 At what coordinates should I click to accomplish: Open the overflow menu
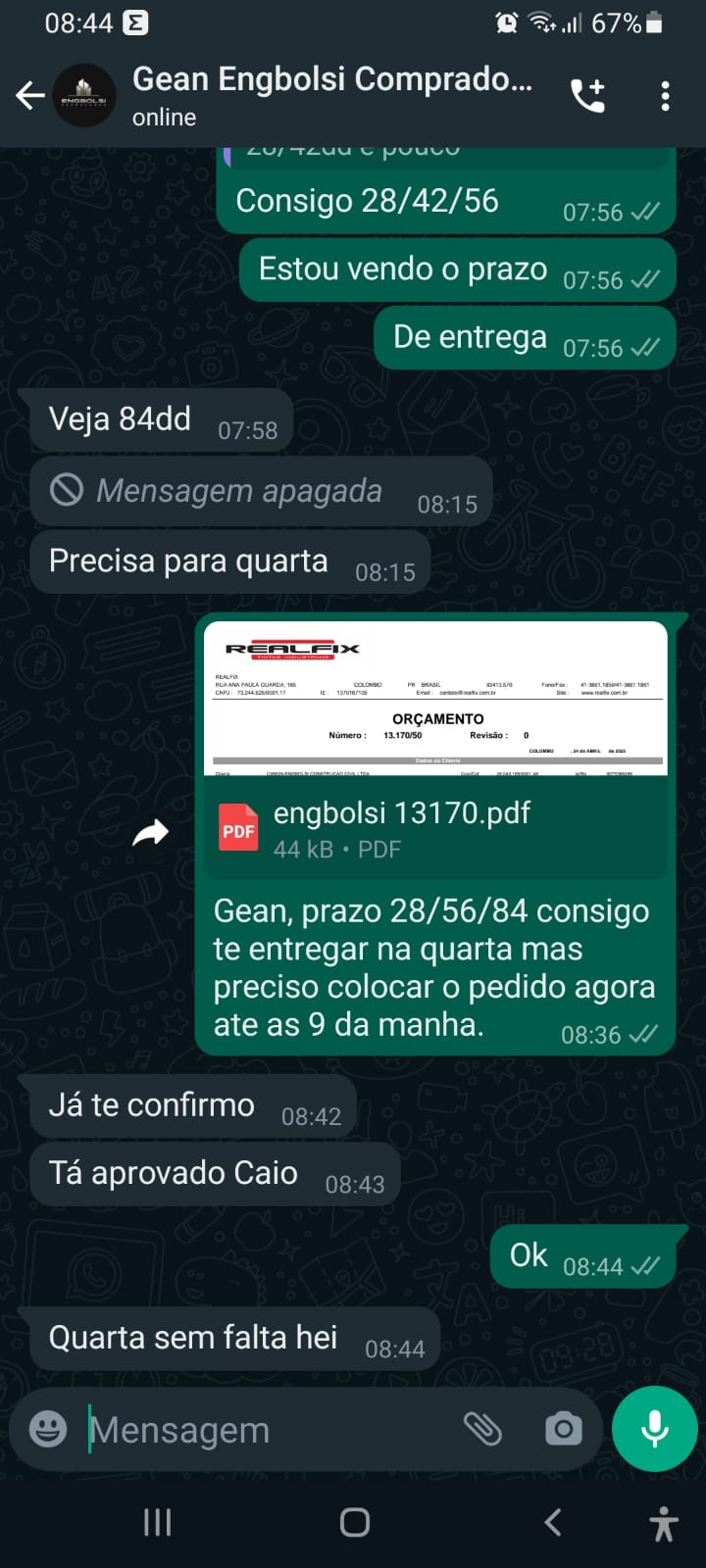[x=665, y=95]
